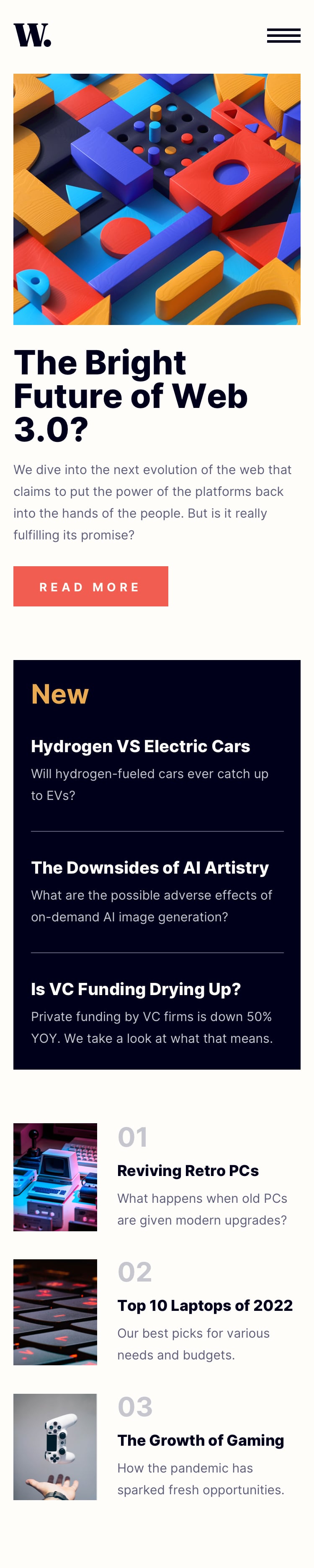This screenshot has height=1568, width=314.
Task: Open Is VC Funding Drying Up?
Action: (x=136, y=989)
